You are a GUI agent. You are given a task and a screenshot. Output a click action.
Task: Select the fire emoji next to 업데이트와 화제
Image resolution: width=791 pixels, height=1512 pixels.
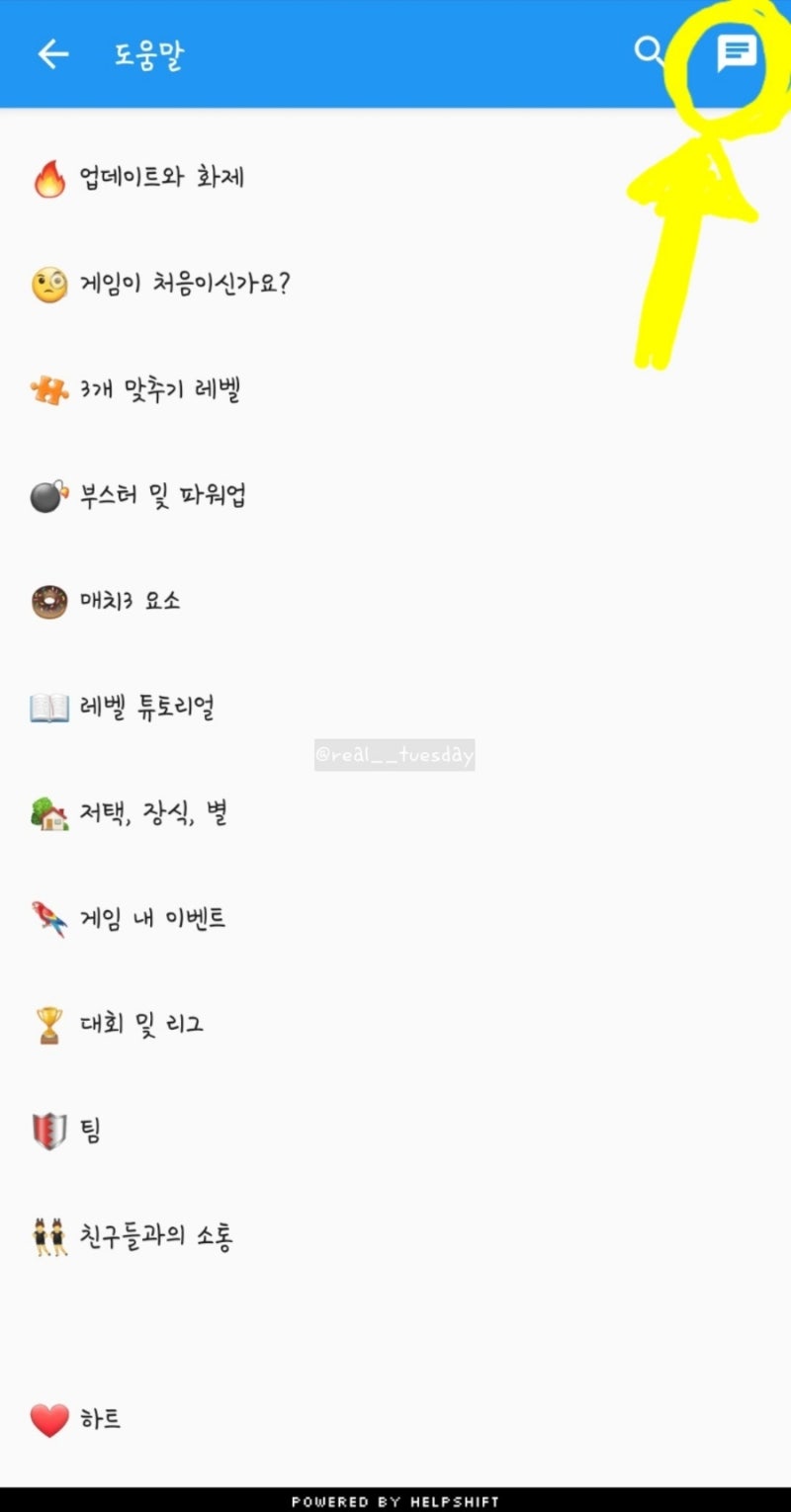(47, 177)
